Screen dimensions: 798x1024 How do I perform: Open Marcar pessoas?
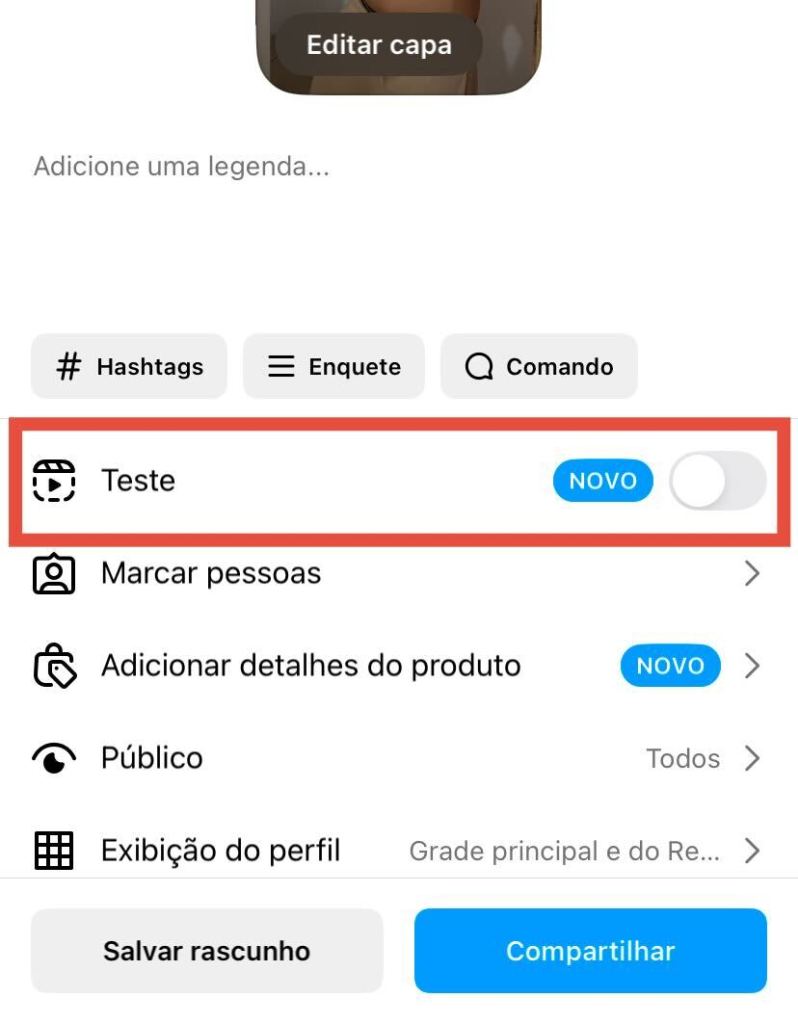click(398, 574)
